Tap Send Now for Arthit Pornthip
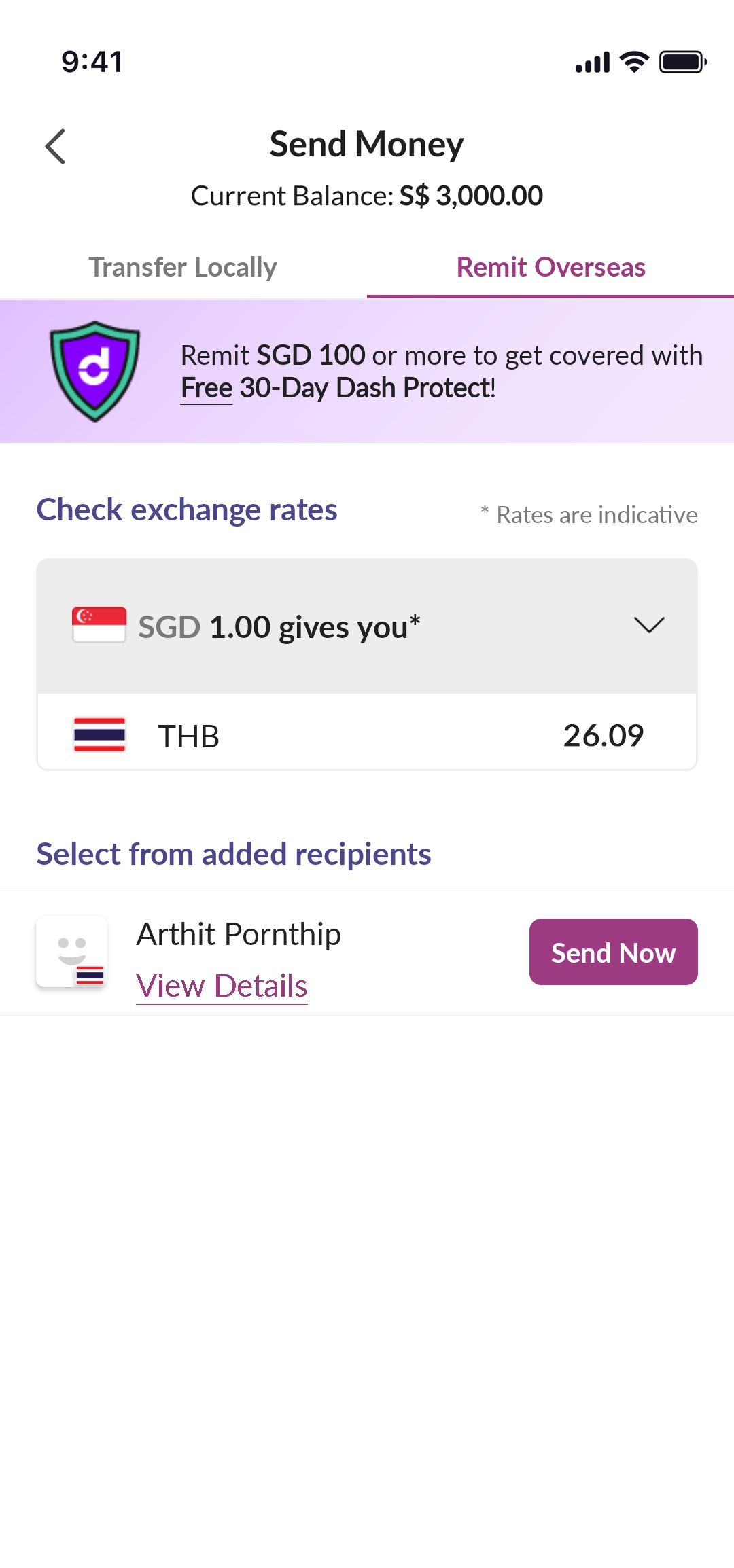 [613, 952]
